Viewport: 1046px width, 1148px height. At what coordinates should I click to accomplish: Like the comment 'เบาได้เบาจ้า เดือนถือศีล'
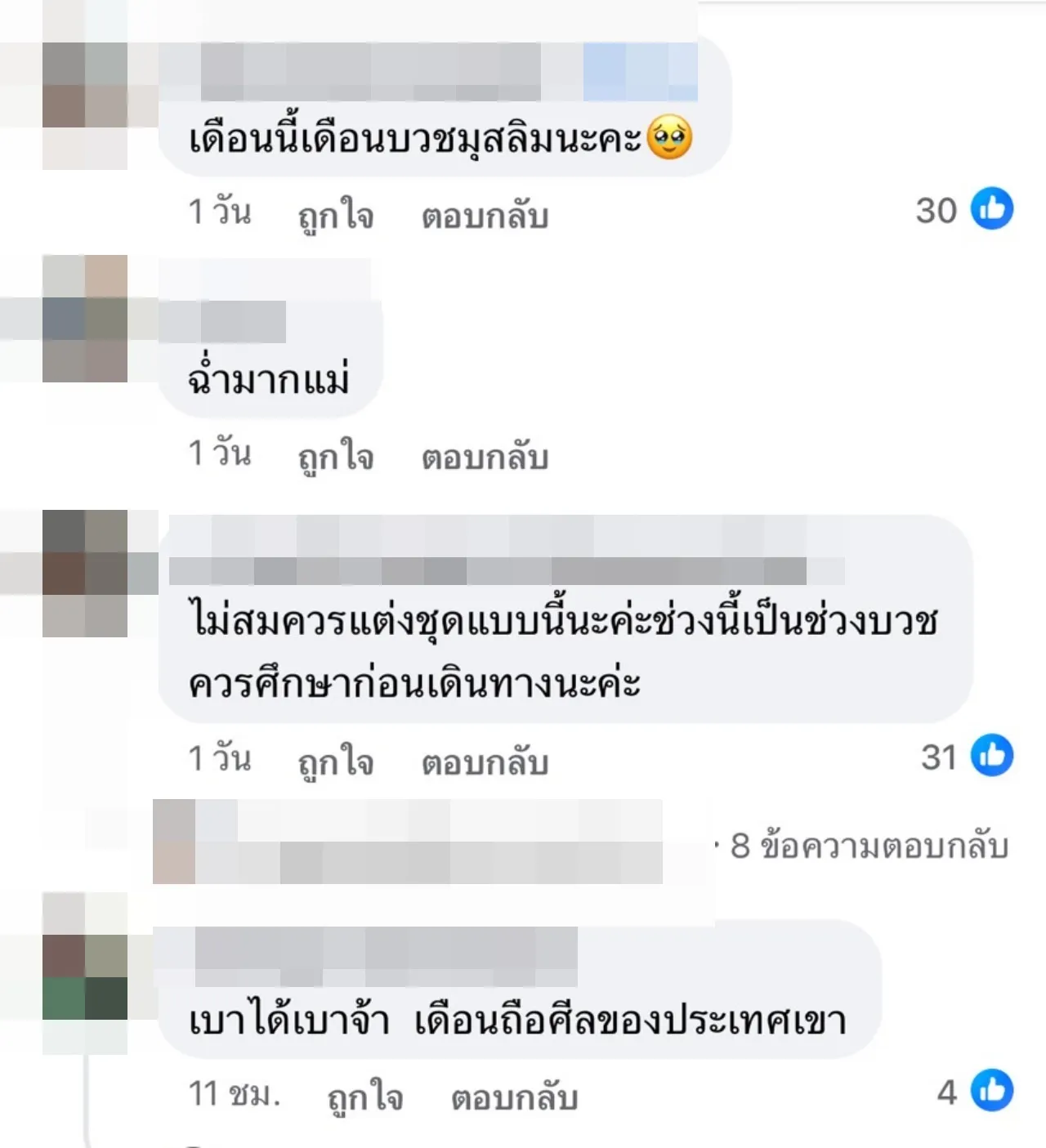coord(365,1097)
